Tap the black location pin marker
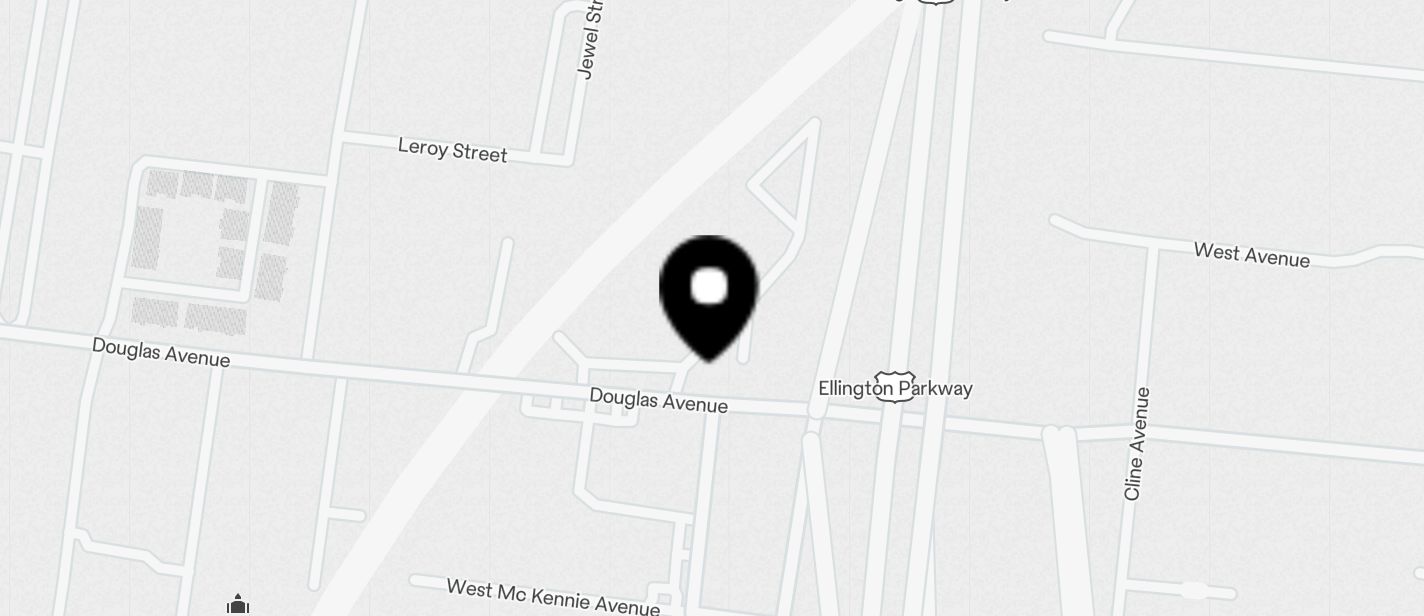 (709, 295)
